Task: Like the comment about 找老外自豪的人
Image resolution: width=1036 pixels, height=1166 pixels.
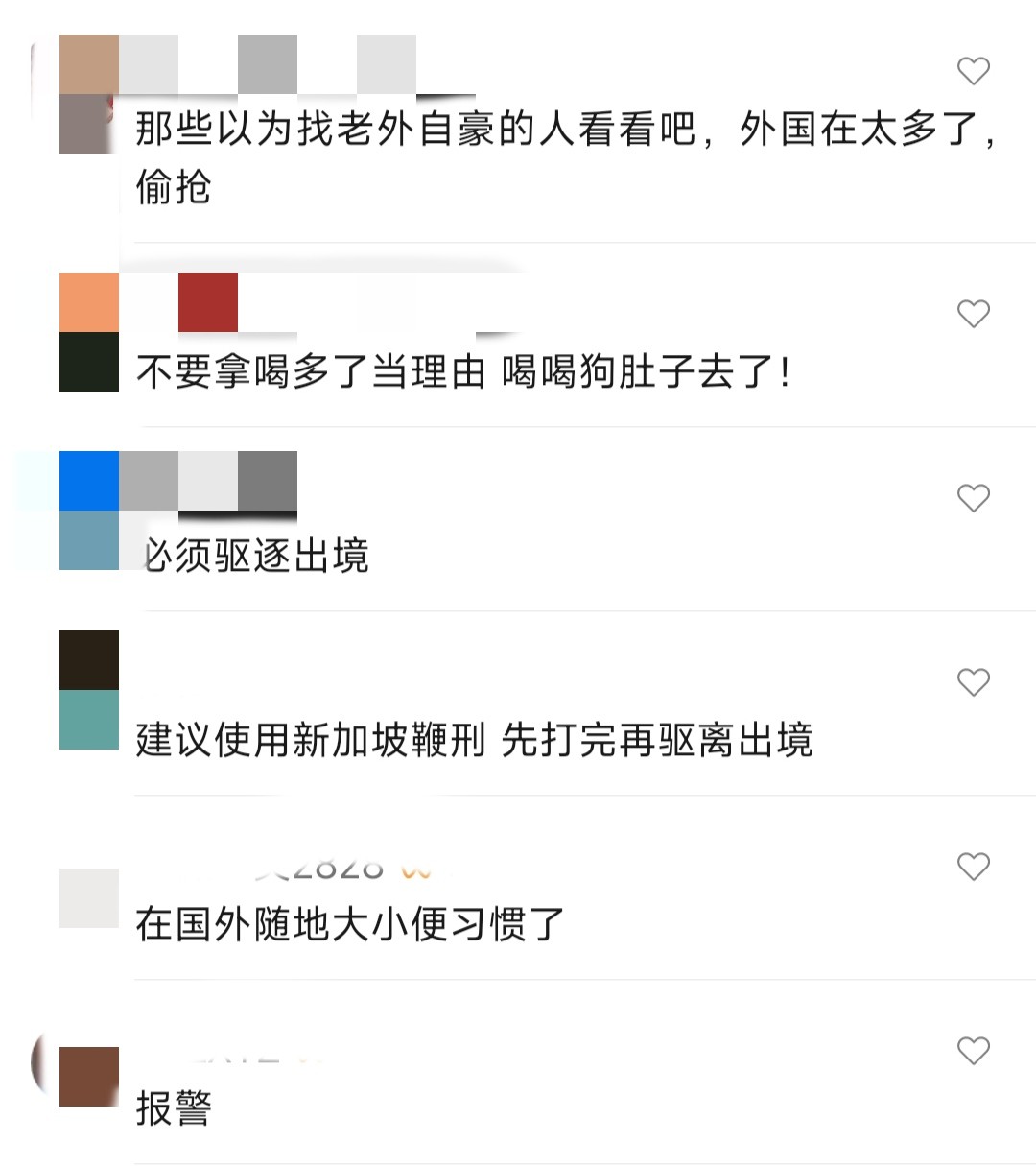Action: click(973, 70)
